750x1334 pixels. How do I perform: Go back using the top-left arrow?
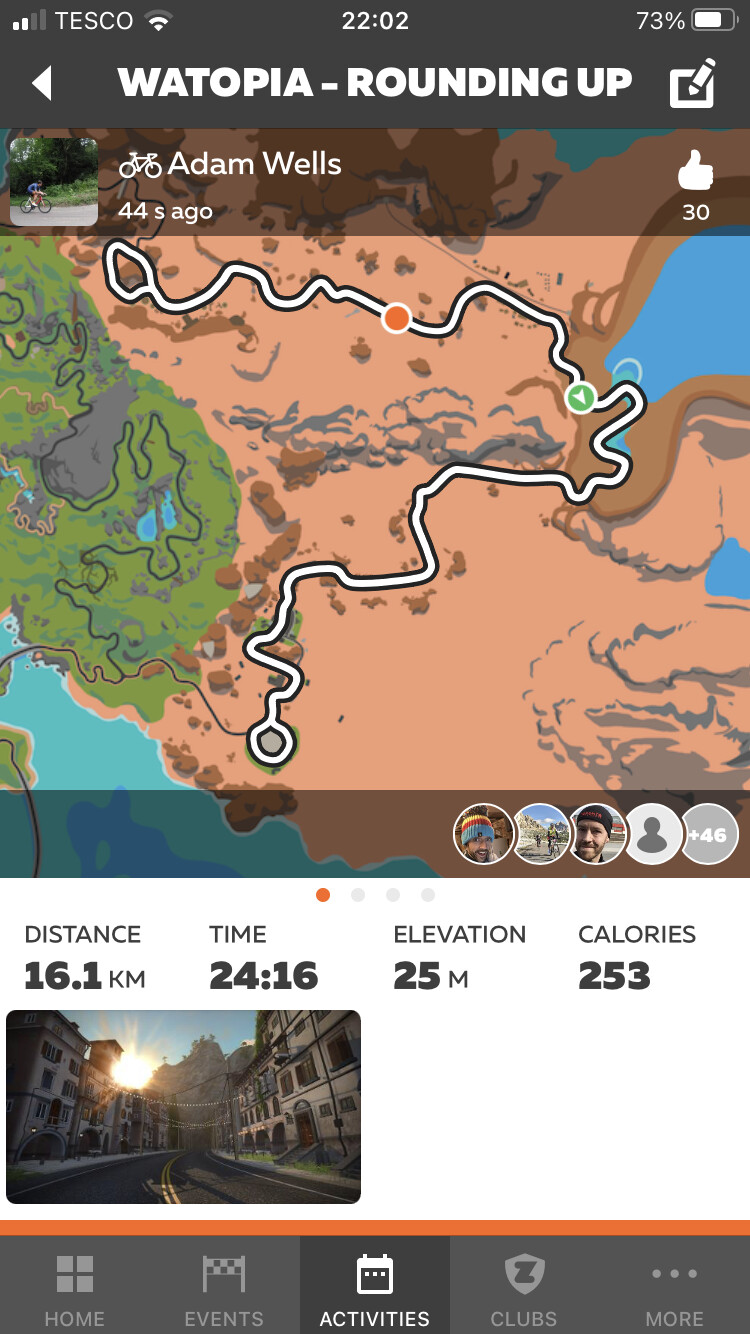[x=42, y=83]
